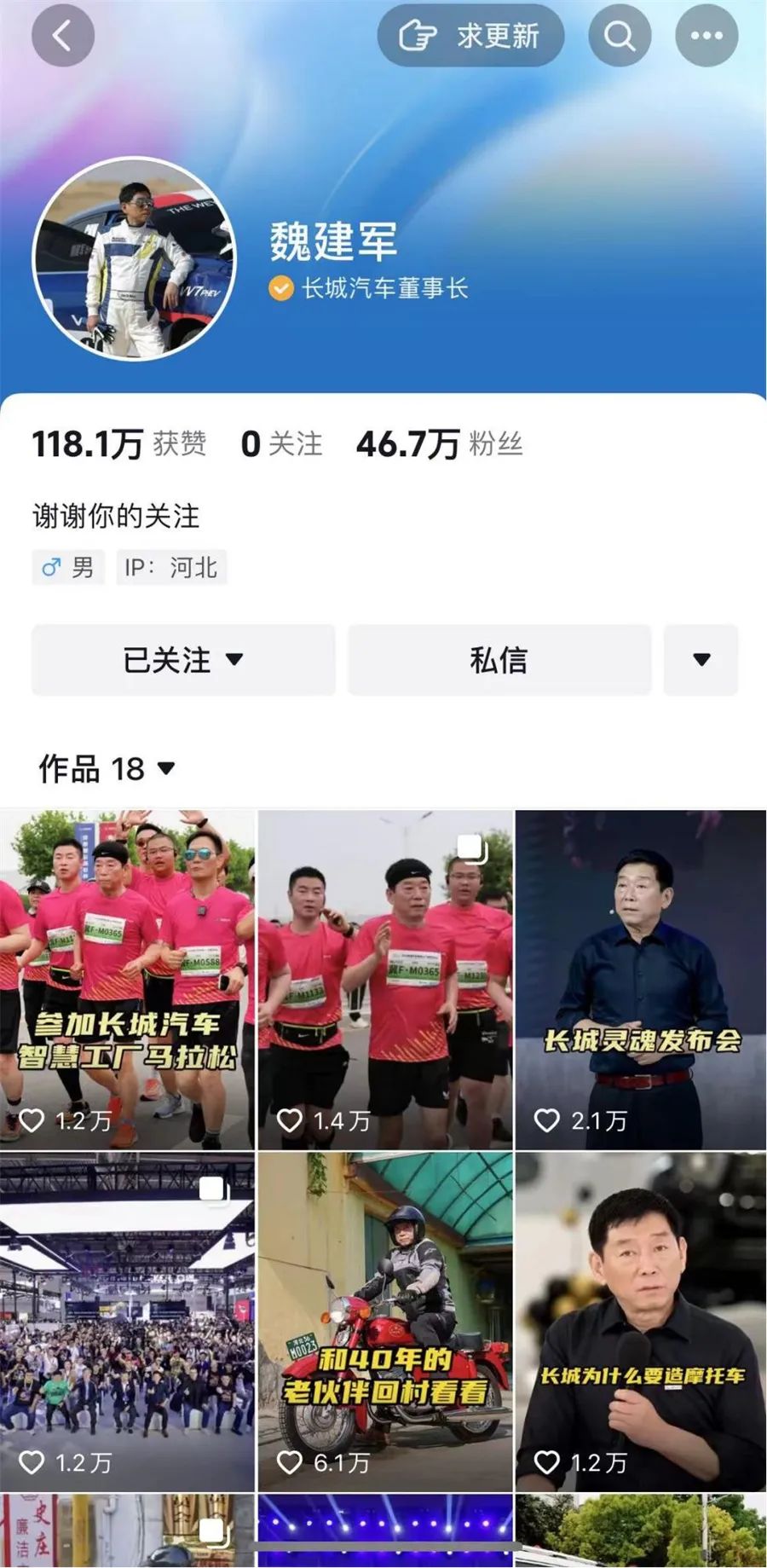
Task: Open the search icon in the header
Action: click(x=620, y=36)
